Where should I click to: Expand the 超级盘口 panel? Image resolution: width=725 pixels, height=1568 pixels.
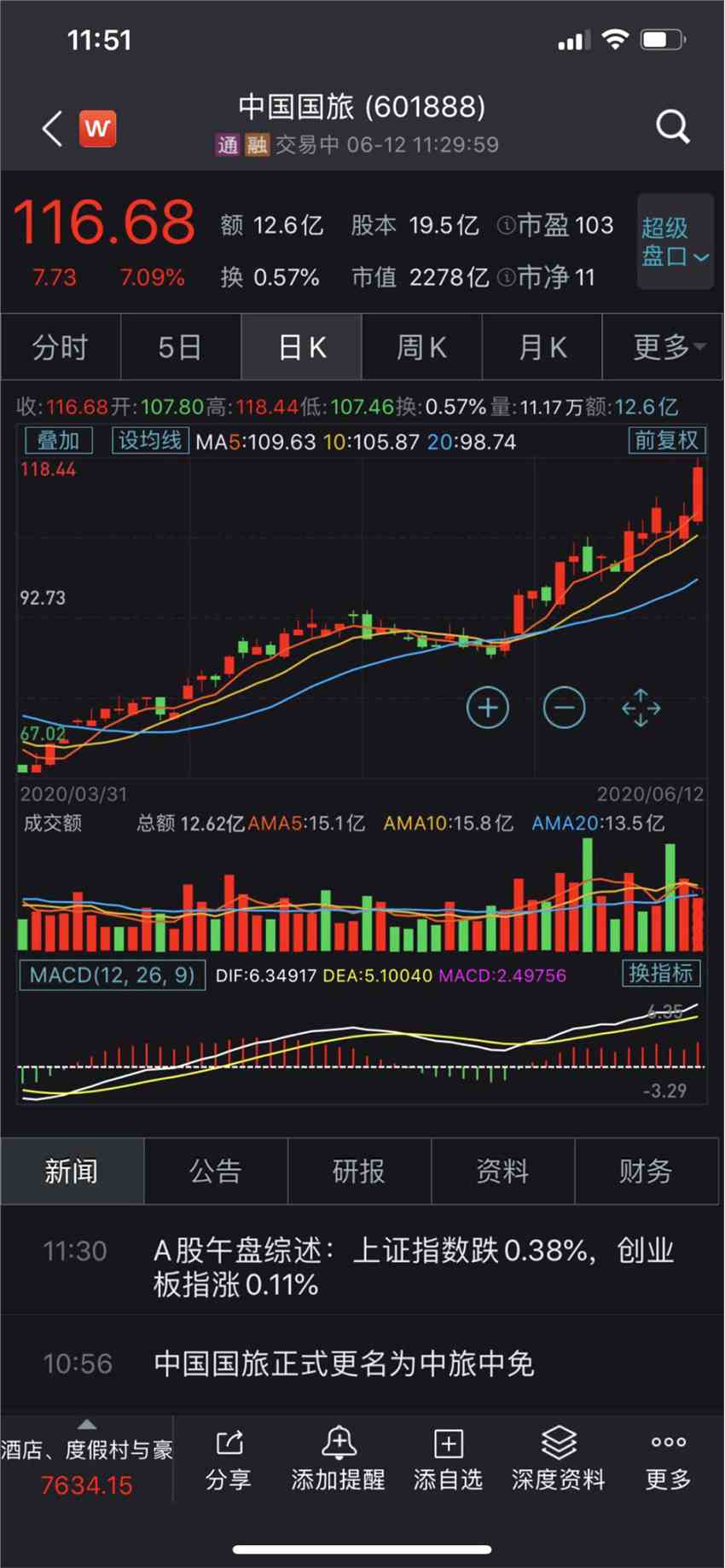[675, 241]
